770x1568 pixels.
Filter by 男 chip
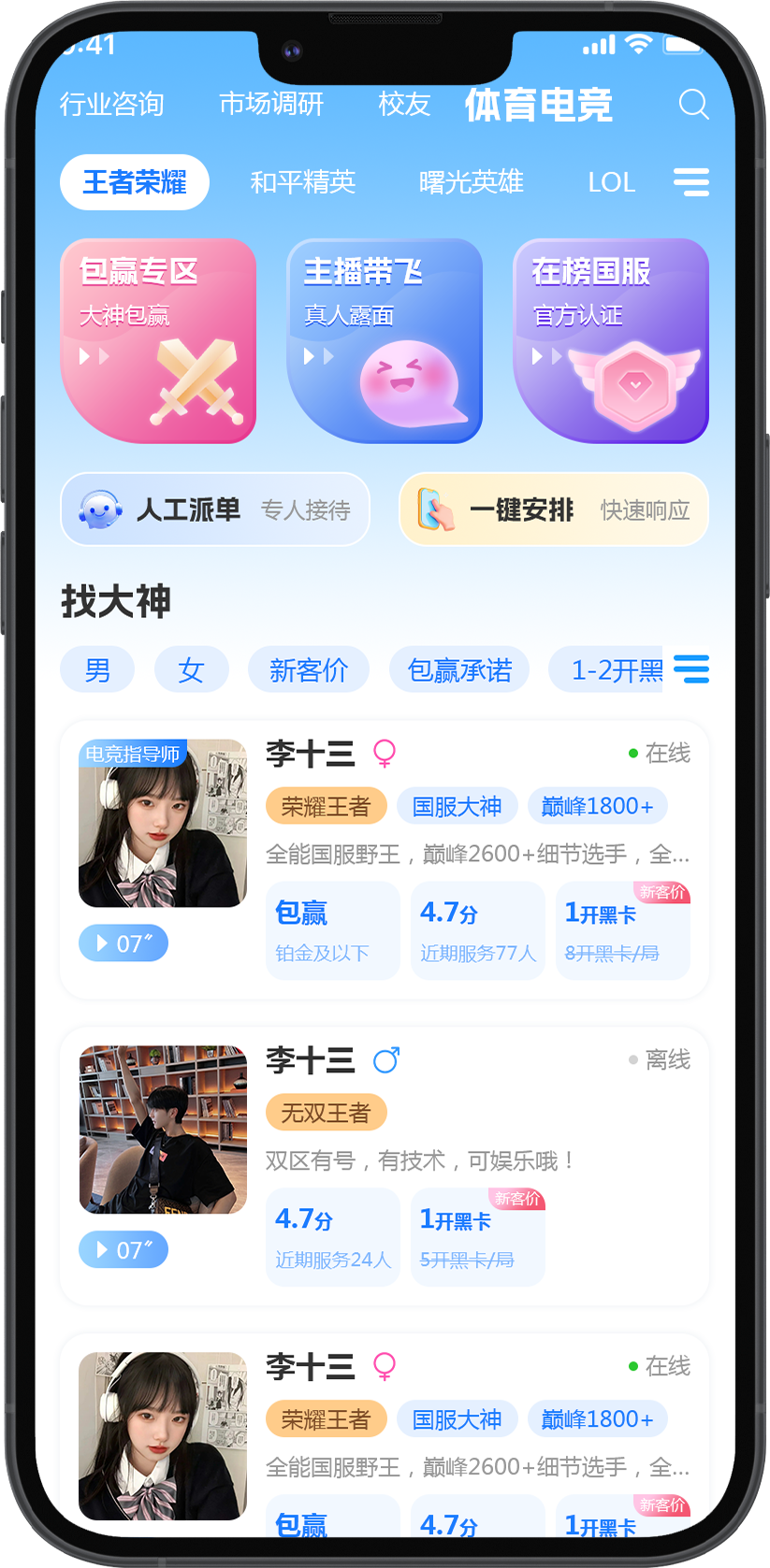[97, 670]
